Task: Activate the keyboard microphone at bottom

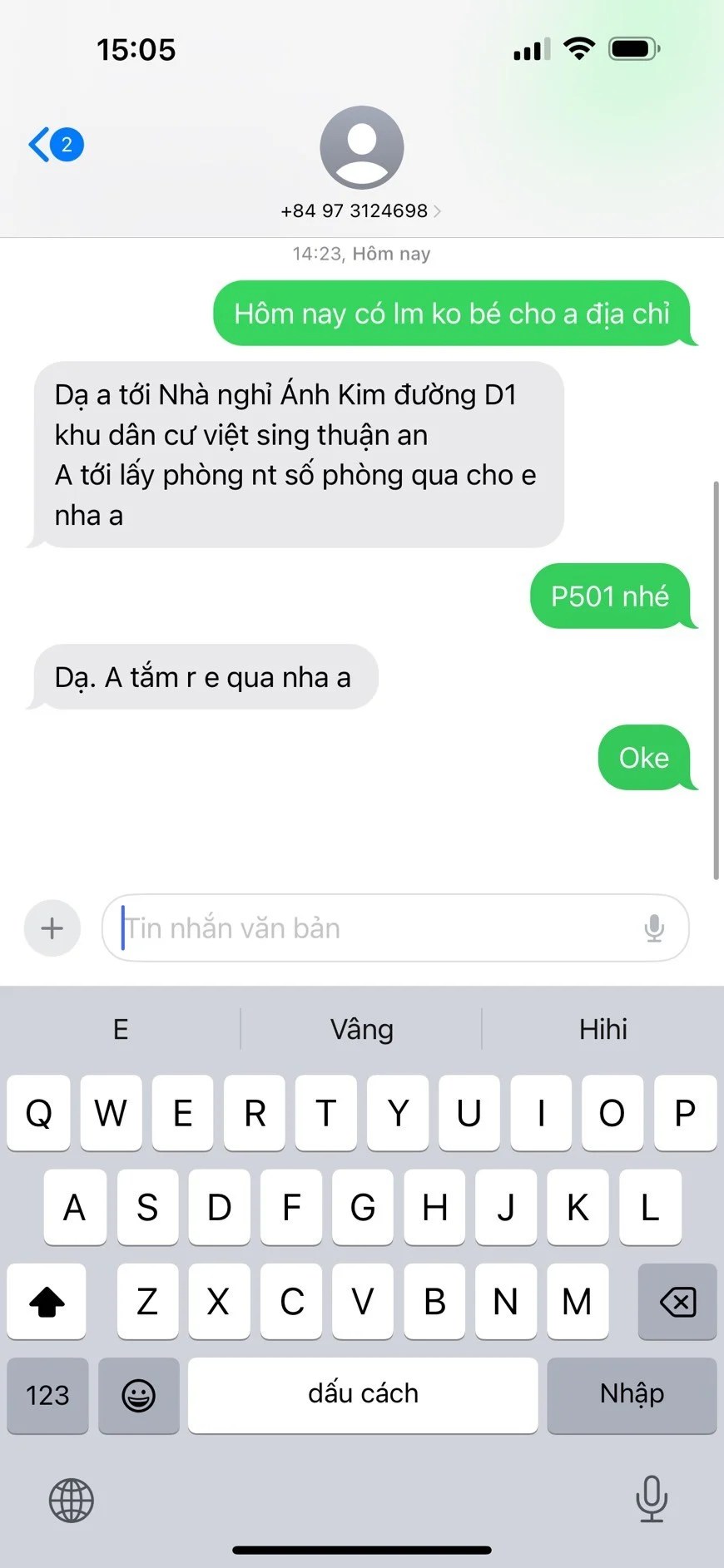Action: (x=651, y=1498)
